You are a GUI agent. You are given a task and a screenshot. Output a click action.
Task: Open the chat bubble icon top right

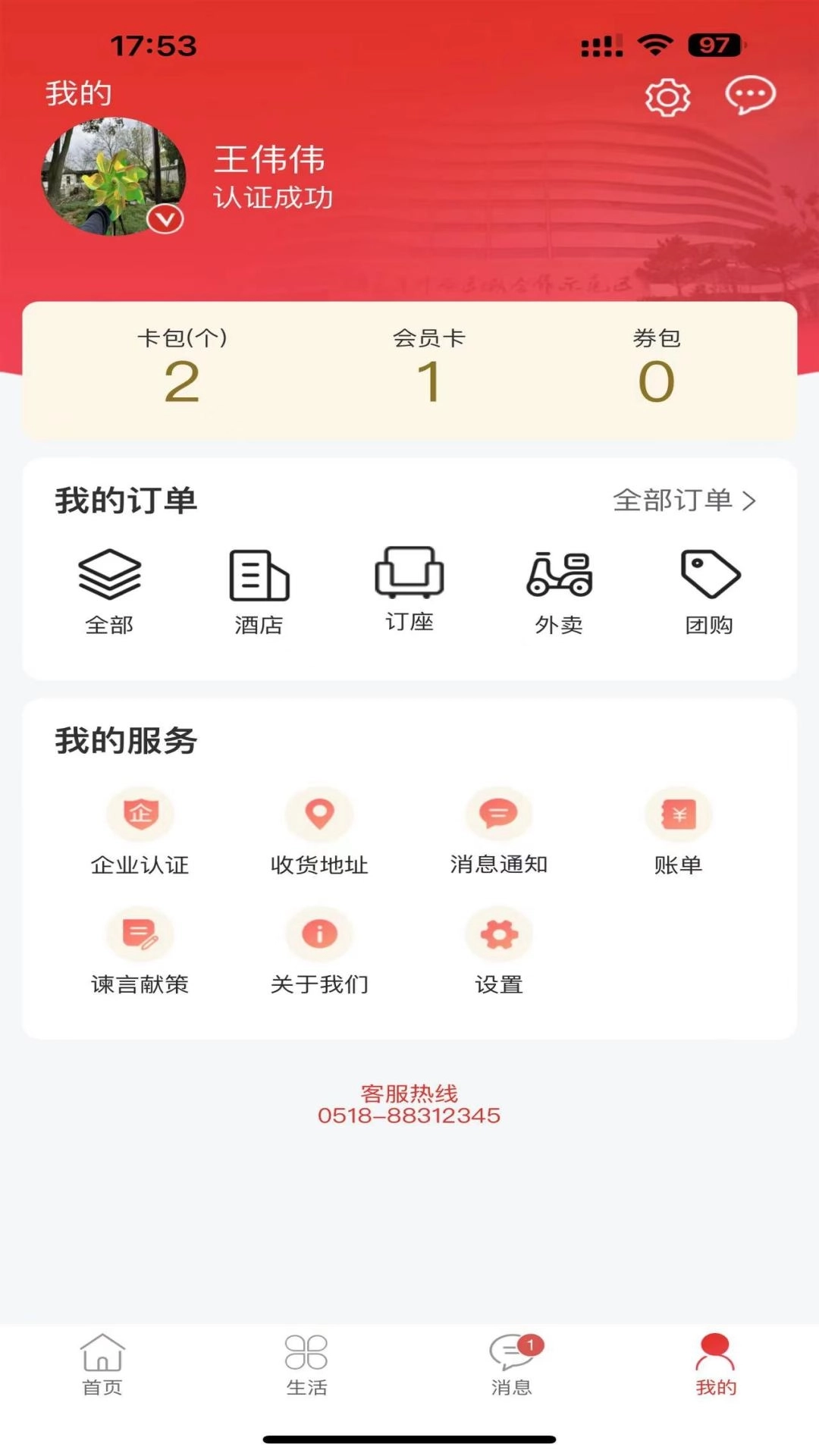[748, 96]
